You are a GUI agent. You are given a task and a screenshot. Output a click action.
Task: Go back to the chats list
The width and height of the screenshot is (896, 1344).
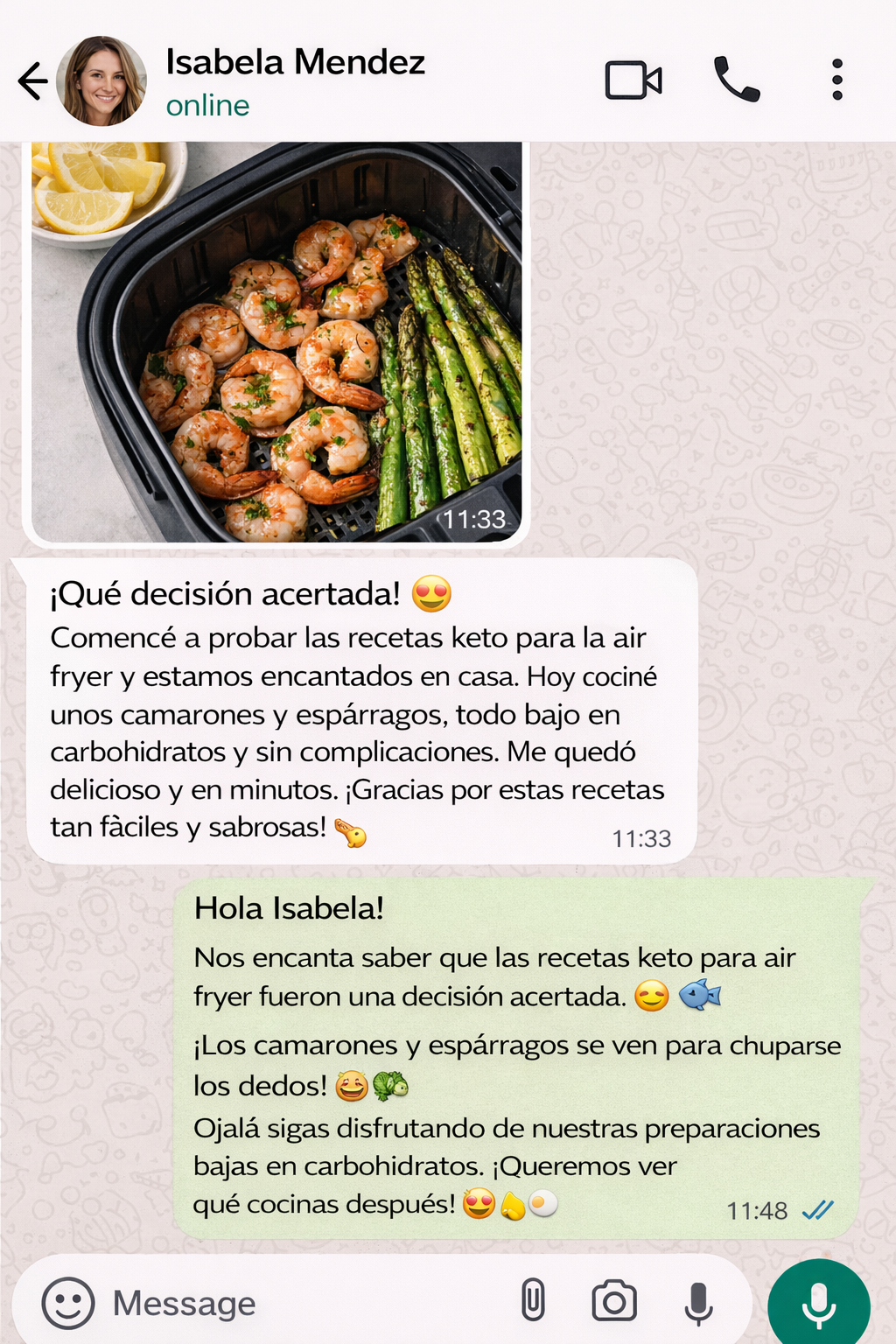point(33,81)
